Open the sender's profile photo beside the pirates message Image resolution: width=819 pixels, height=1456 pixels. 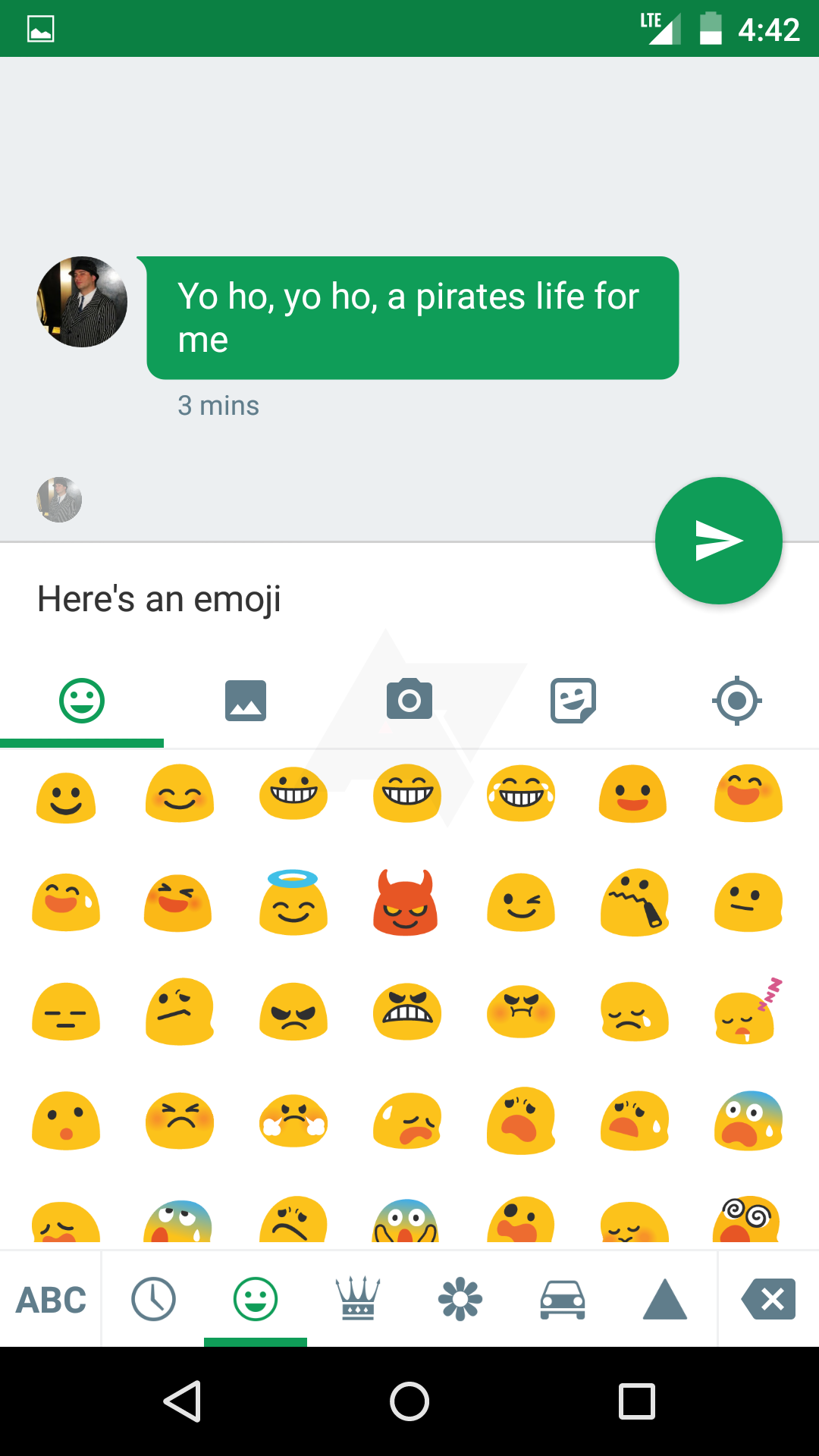point(82,302)
